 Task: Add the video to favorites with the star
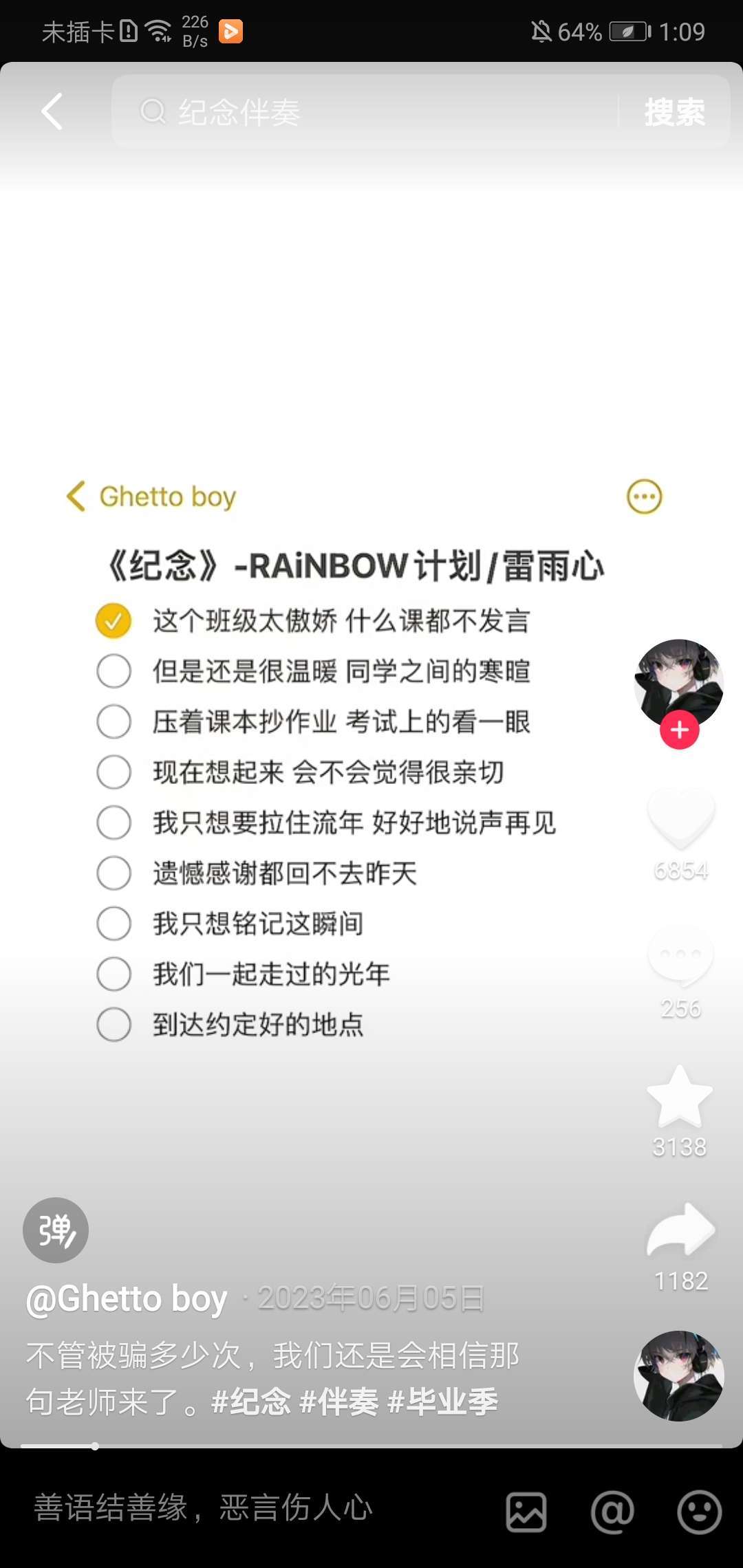pos(680,1096)
